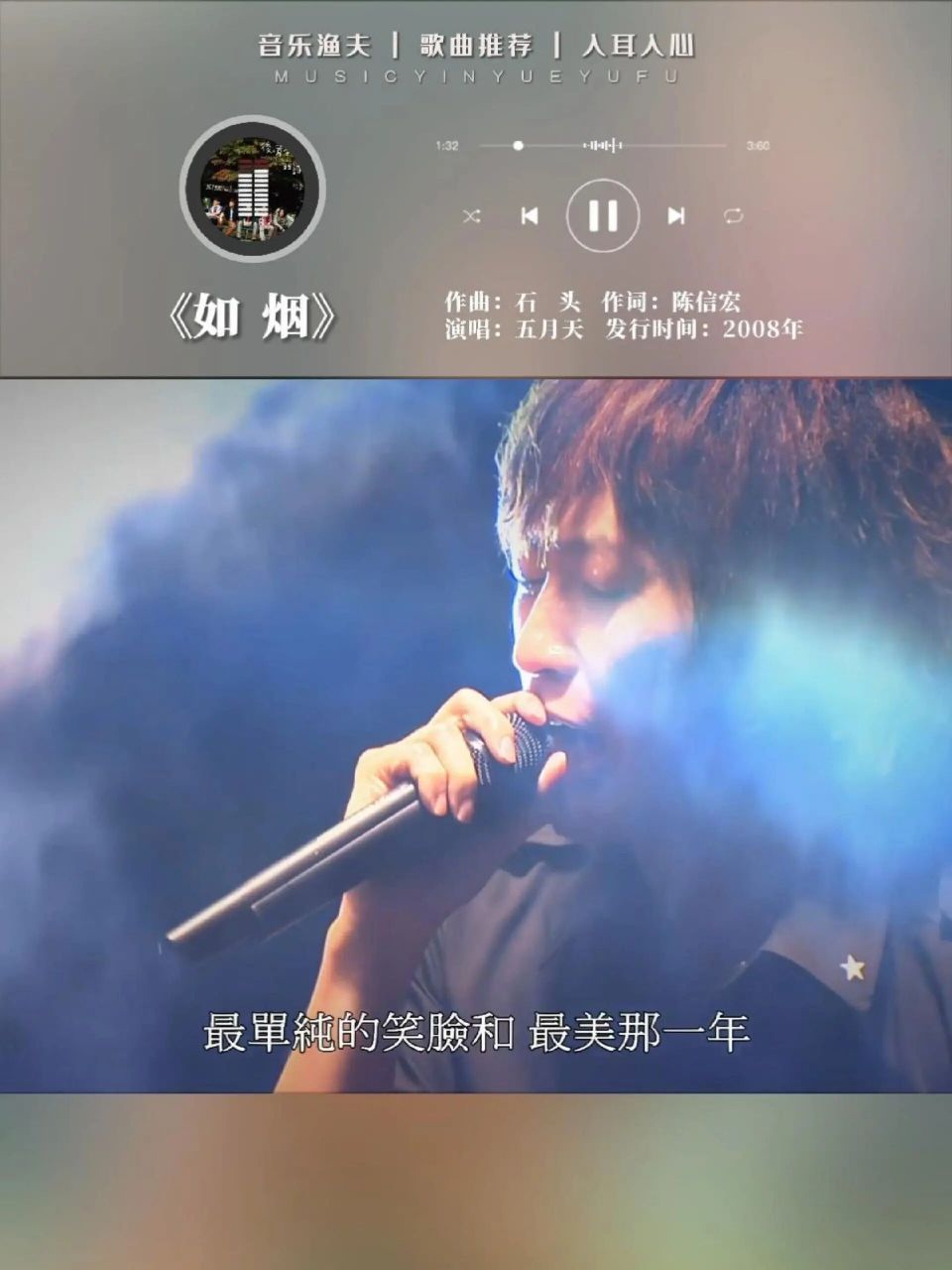Click the elapsed time label 1:32
The width and height of the screenshot is (952, 1270).
446,145
